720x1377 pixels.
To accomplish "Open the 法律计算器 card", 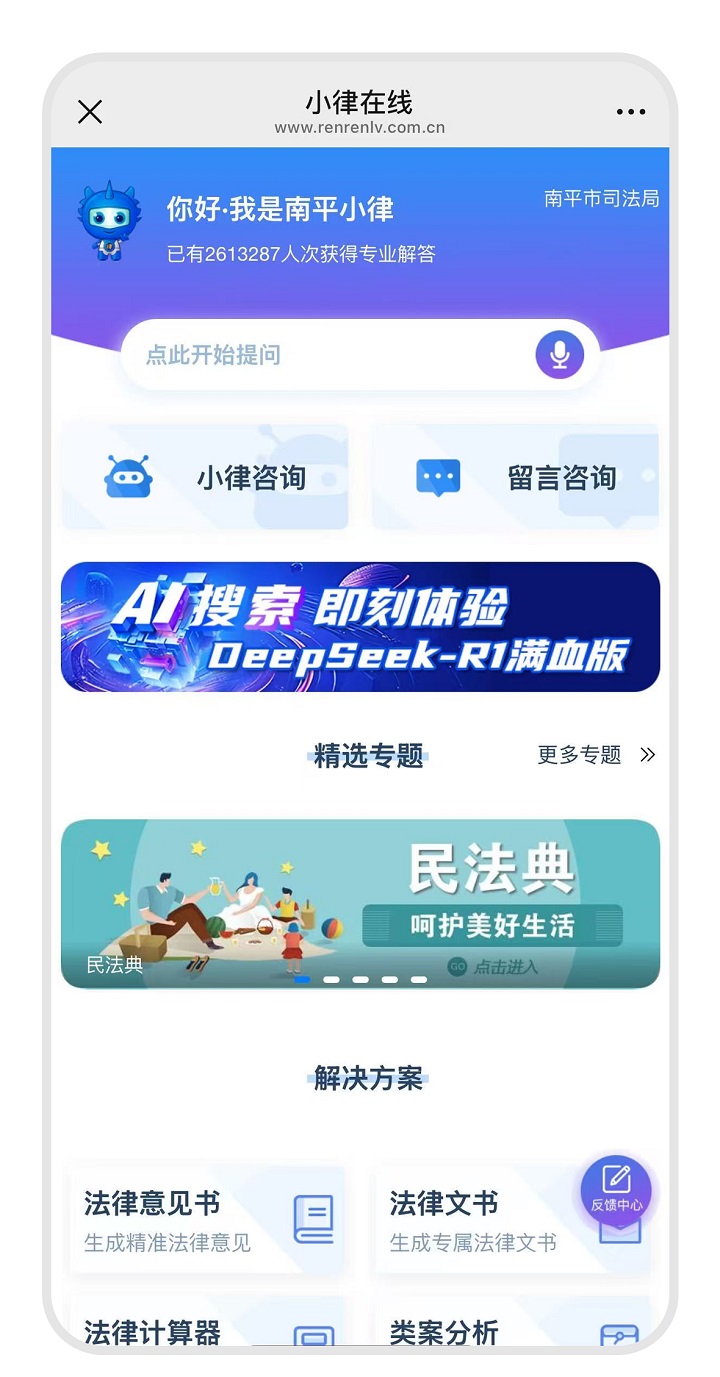I will tap(205, 1328).
